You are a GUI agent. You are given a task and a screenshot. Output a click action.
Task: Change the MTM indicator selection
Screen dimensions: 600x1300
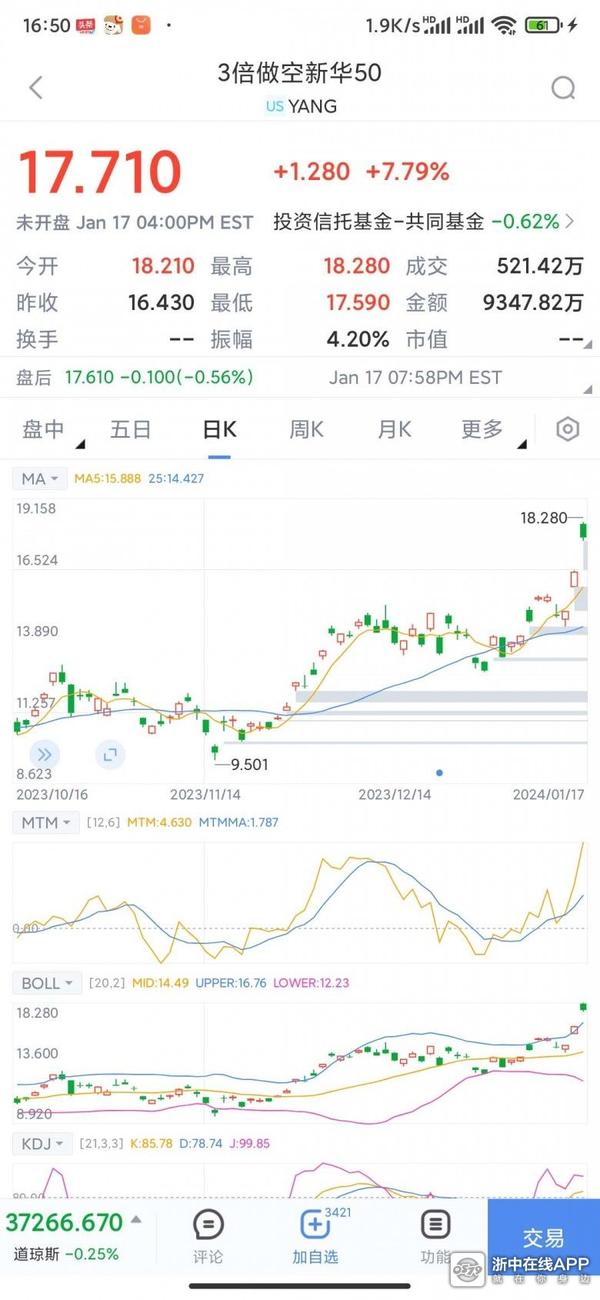point(46,822)
